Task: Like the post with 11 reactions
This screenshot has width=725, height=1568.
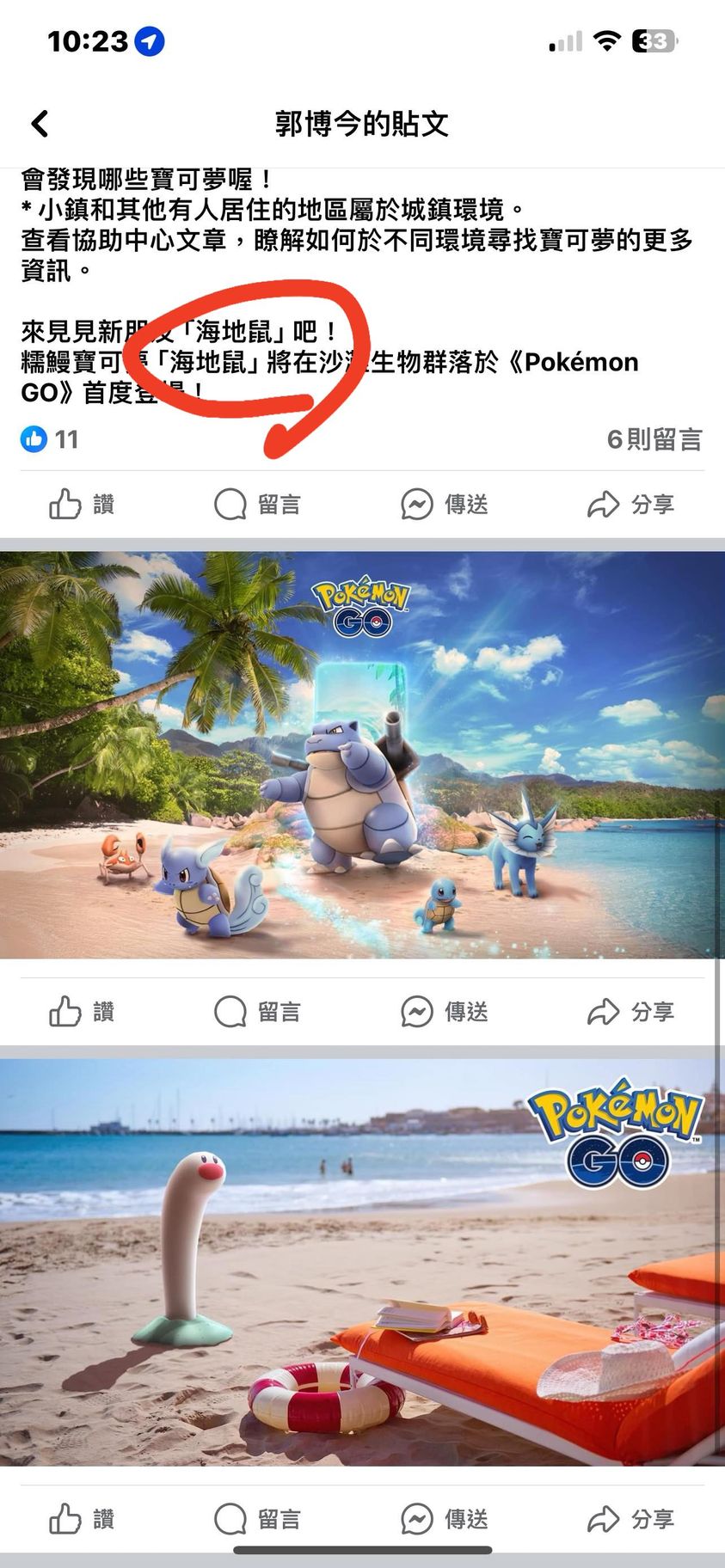Action: click(82, 505)
